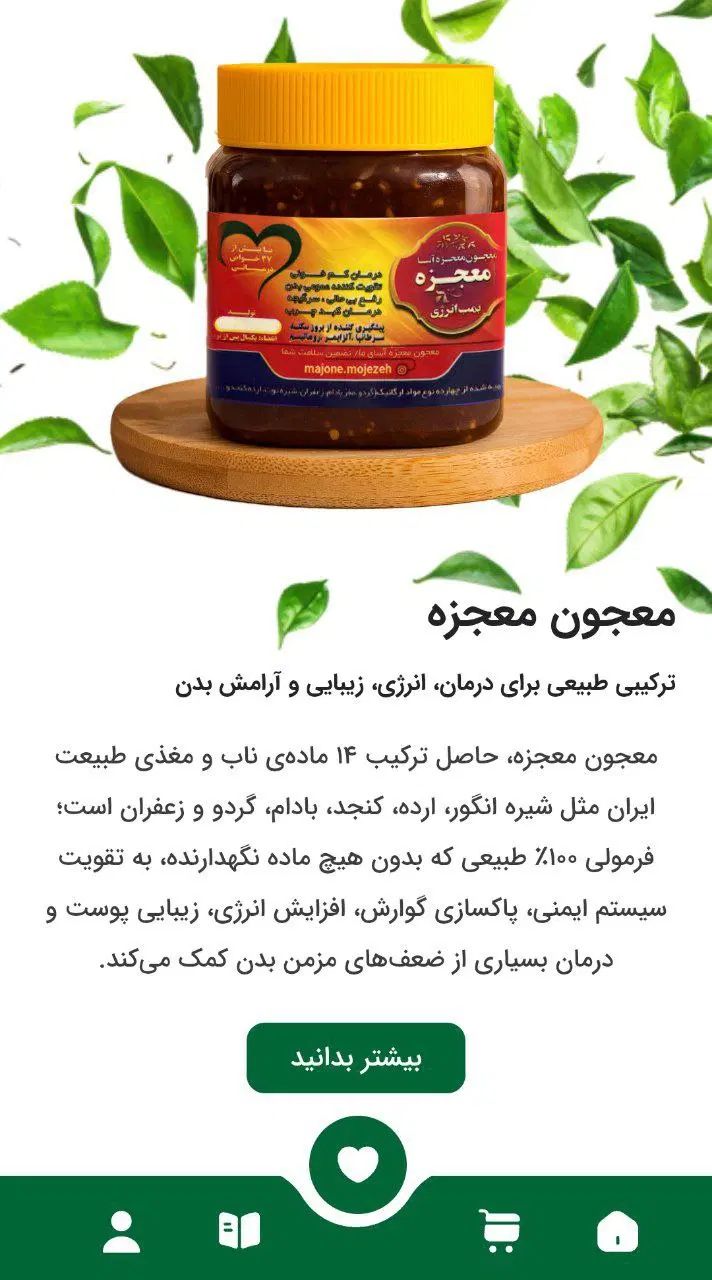Tap the بیشتر بدانید button
712x1280 pixels.
(x=356, y=1058)
